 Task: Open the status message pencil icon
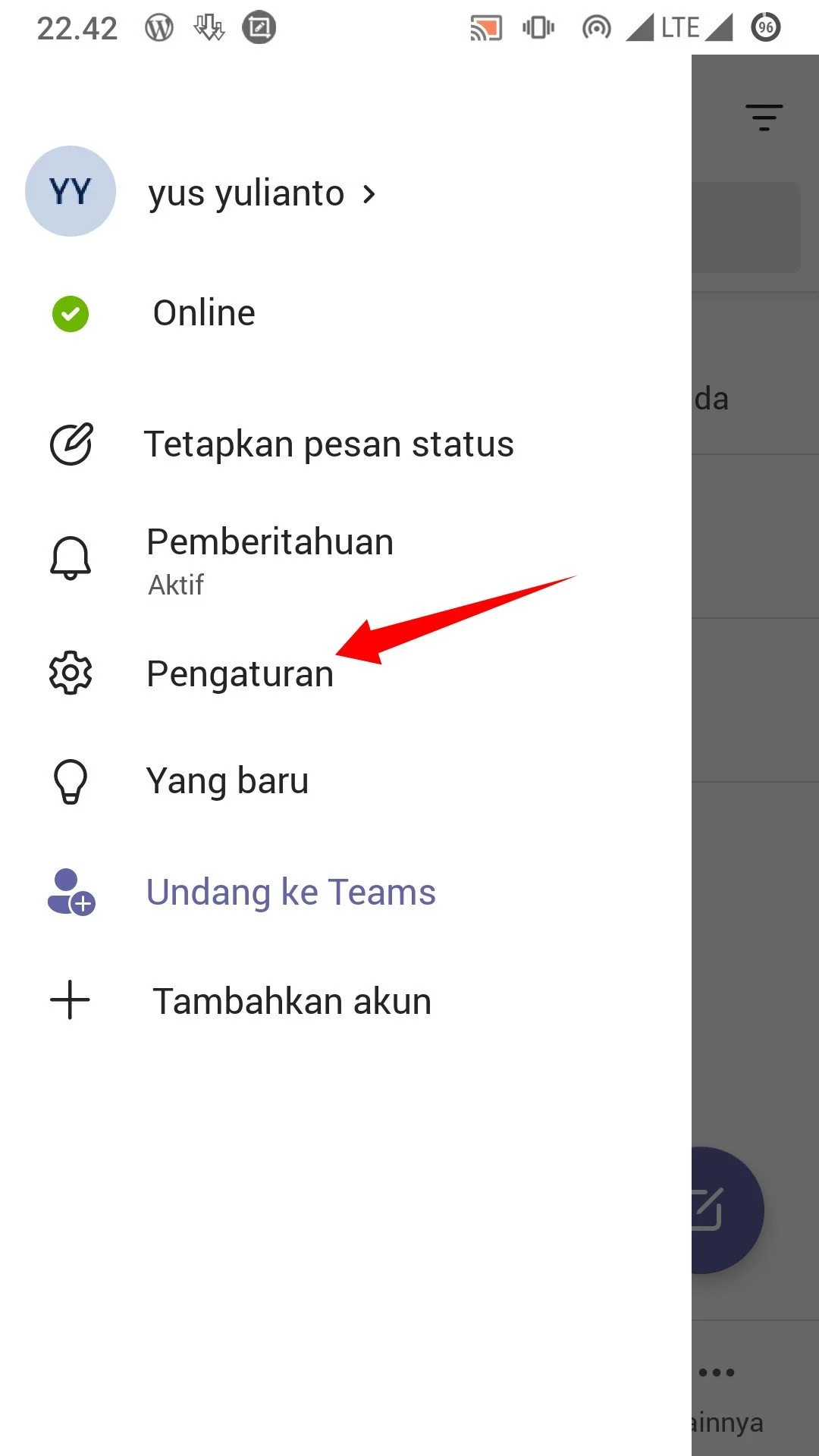(x=70, y=444)
